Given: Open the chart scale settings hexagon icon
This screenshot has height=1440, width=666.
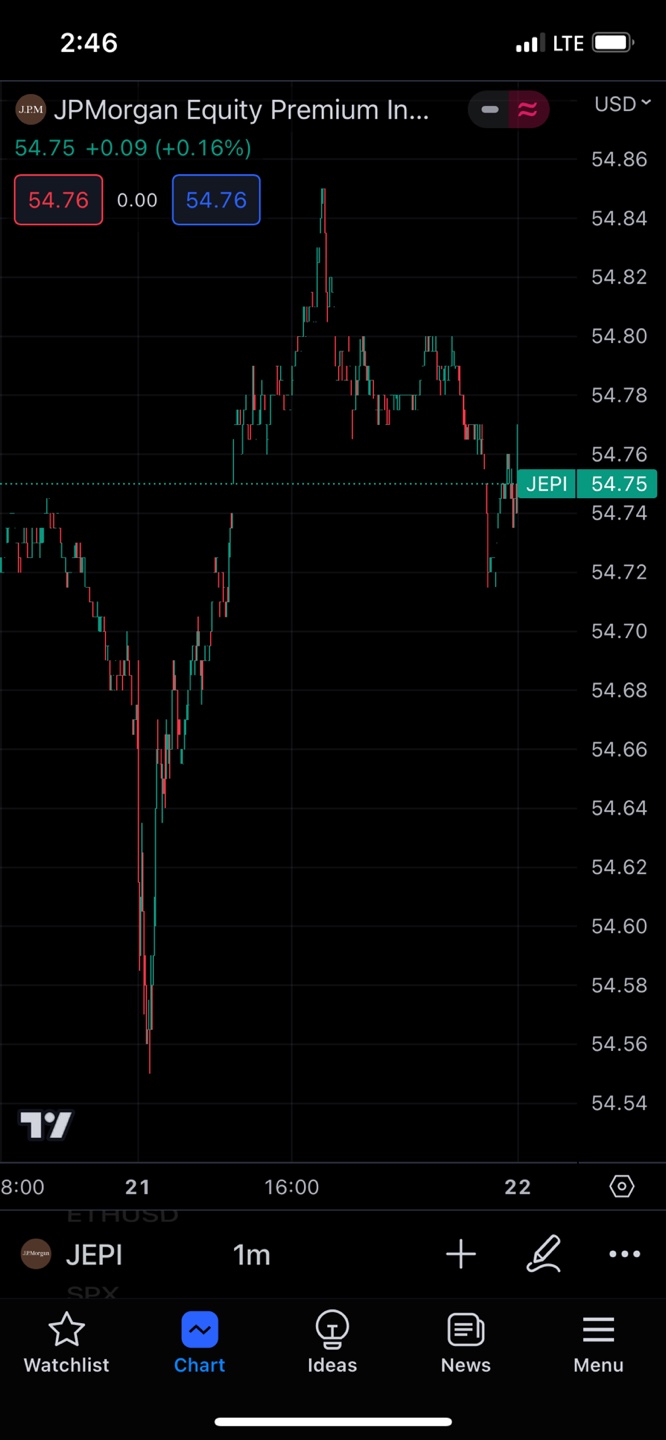Looking at the screenshot, I should pyautogui.click(x=622, y=1187).
